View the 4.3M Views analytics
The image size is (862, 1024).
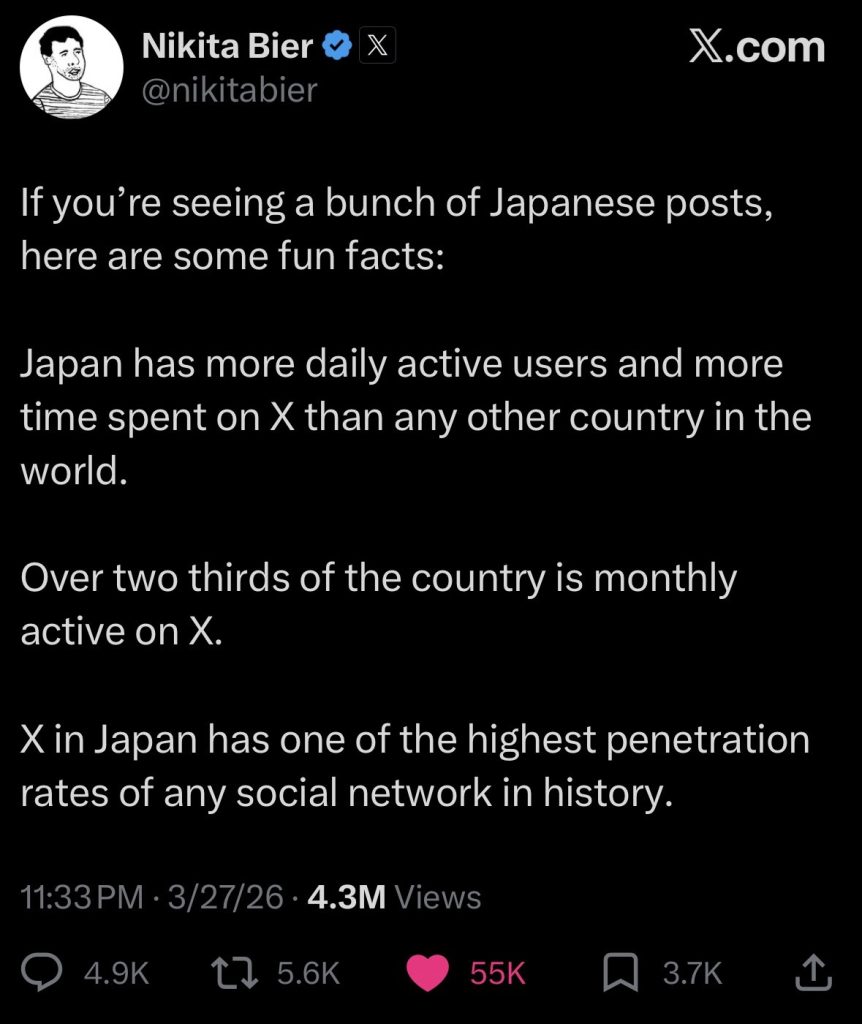395,897
